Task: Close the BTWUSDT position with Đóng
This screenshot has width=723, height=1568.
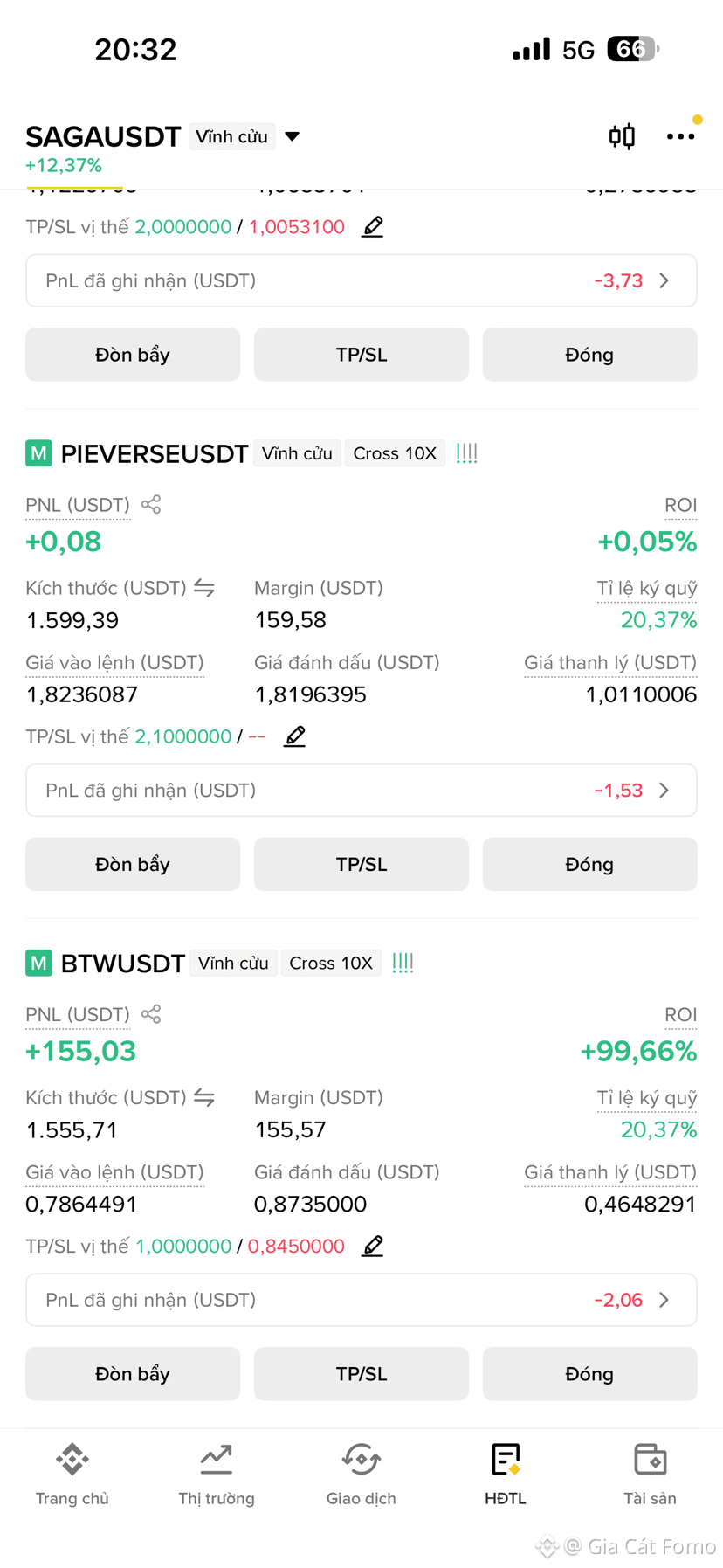Action: tap(589, 1373)
